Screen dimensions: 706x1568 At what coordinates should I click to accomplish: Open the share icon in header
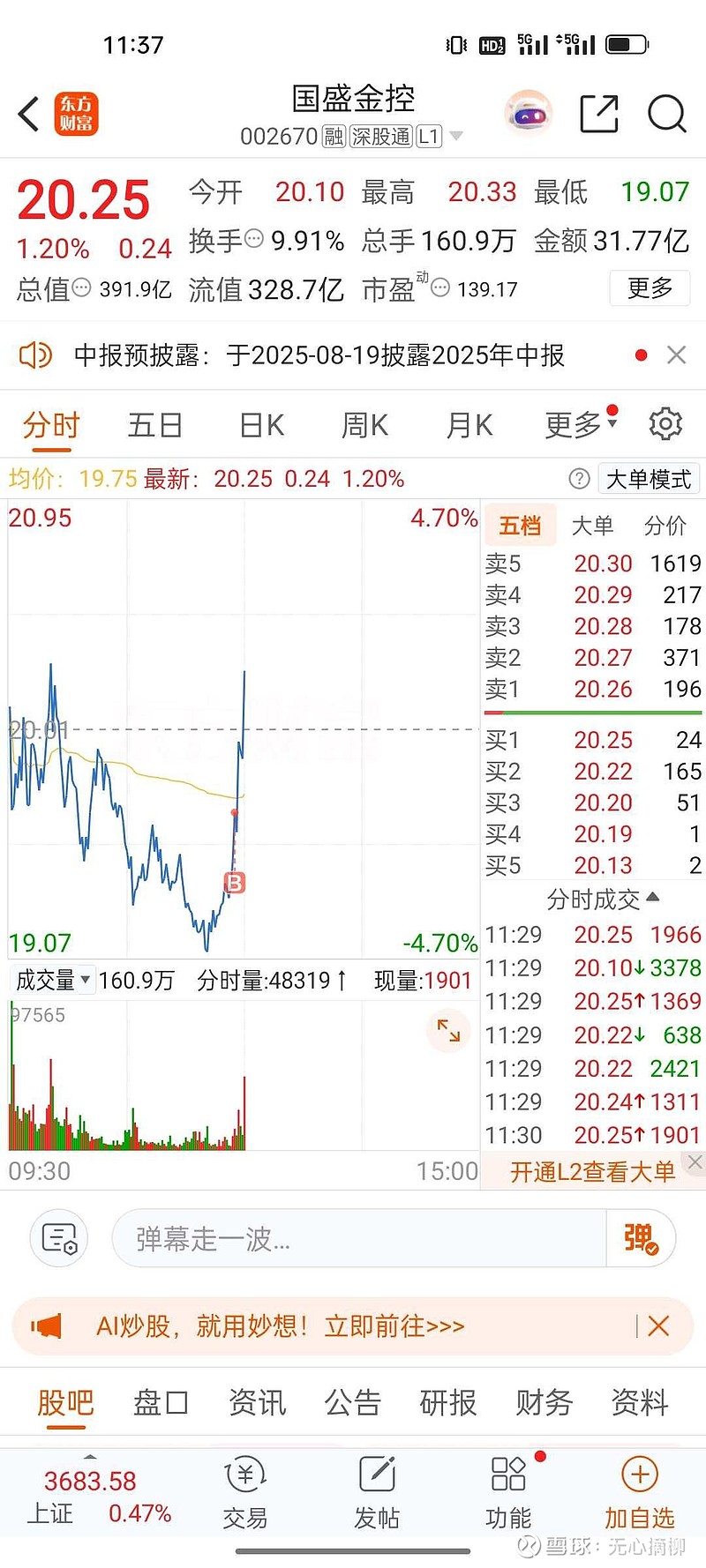coord(599,114)
